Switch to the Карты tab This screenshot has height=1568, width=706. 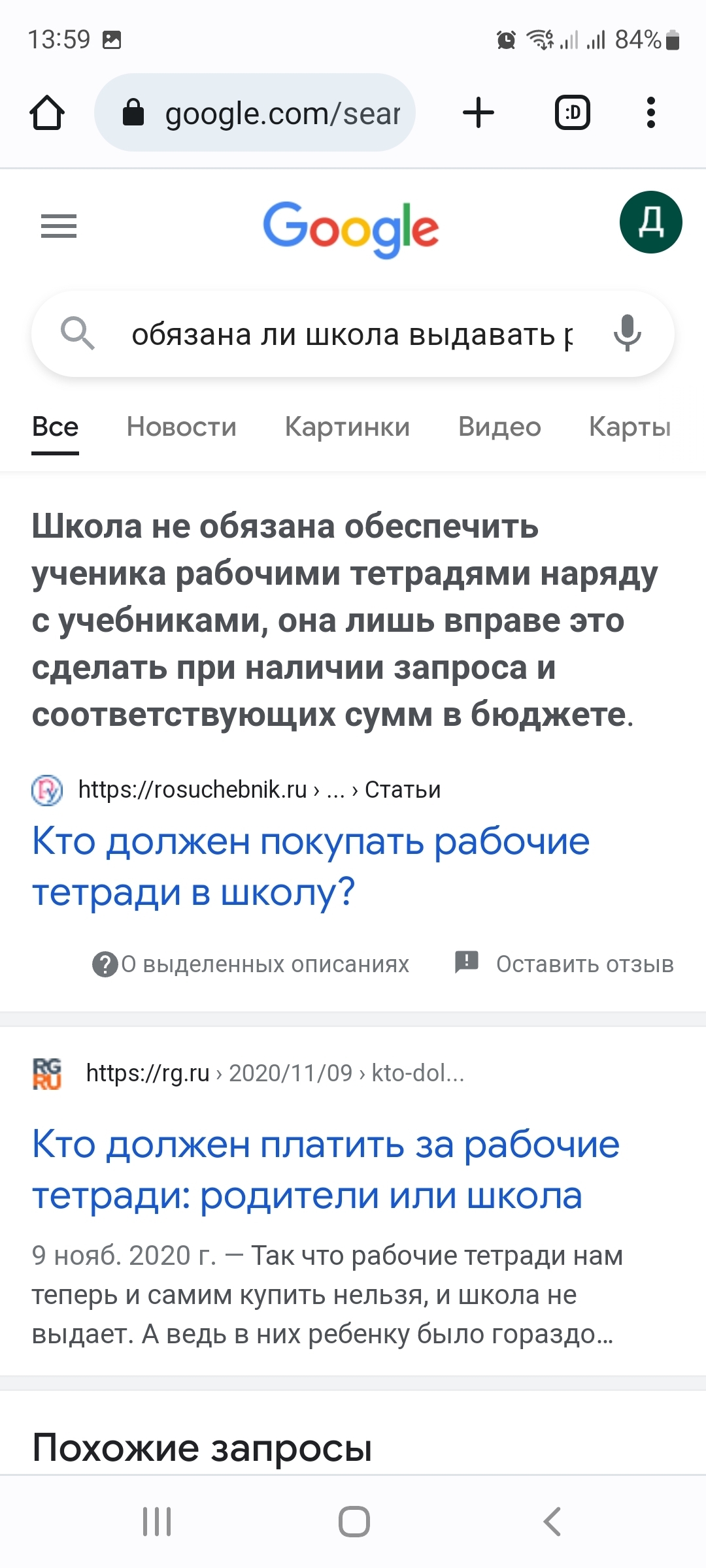click(x=630, y=427)
